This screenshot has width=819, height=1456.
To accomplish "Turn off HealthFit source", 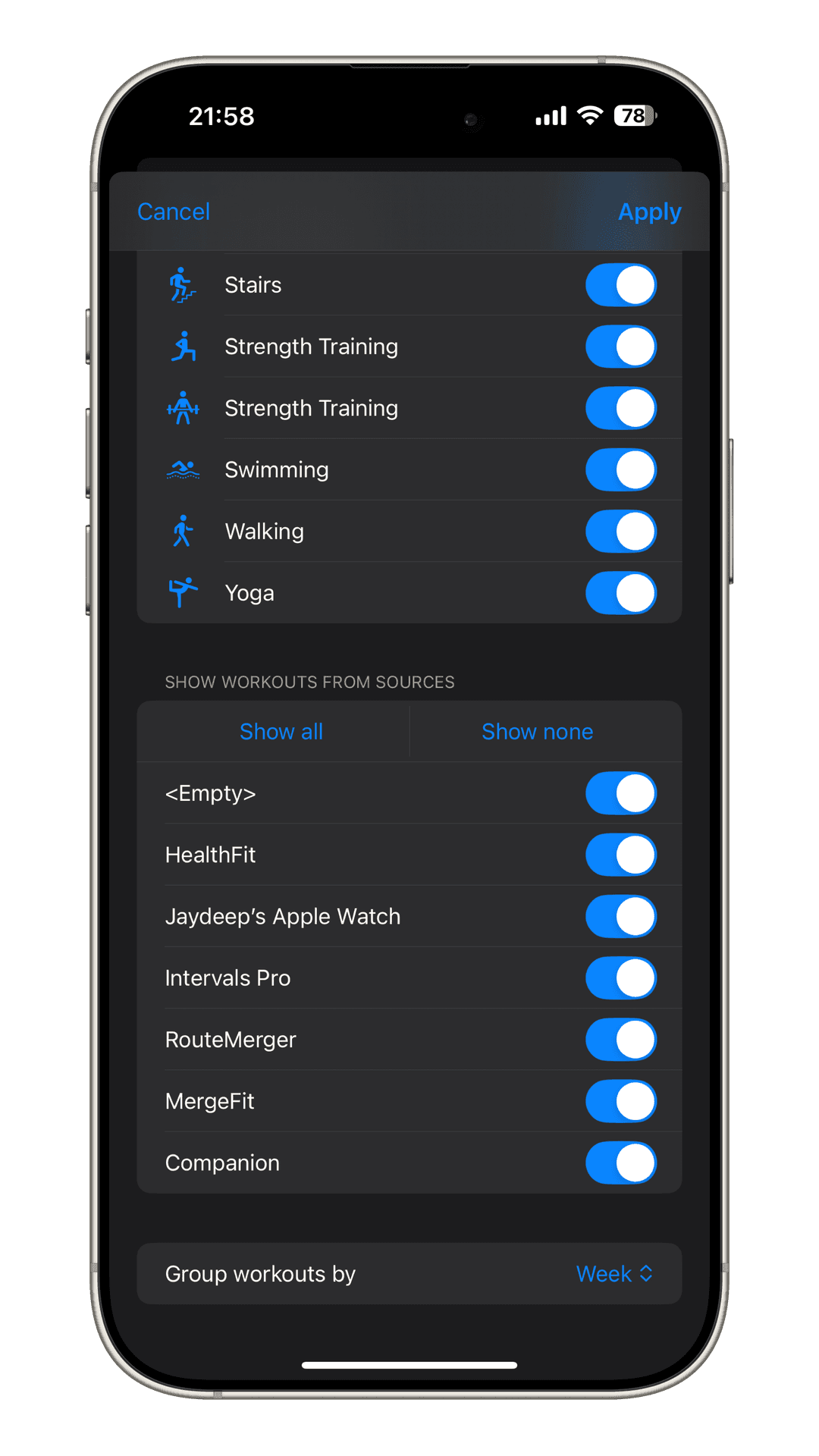I will [x=620, y=855].
